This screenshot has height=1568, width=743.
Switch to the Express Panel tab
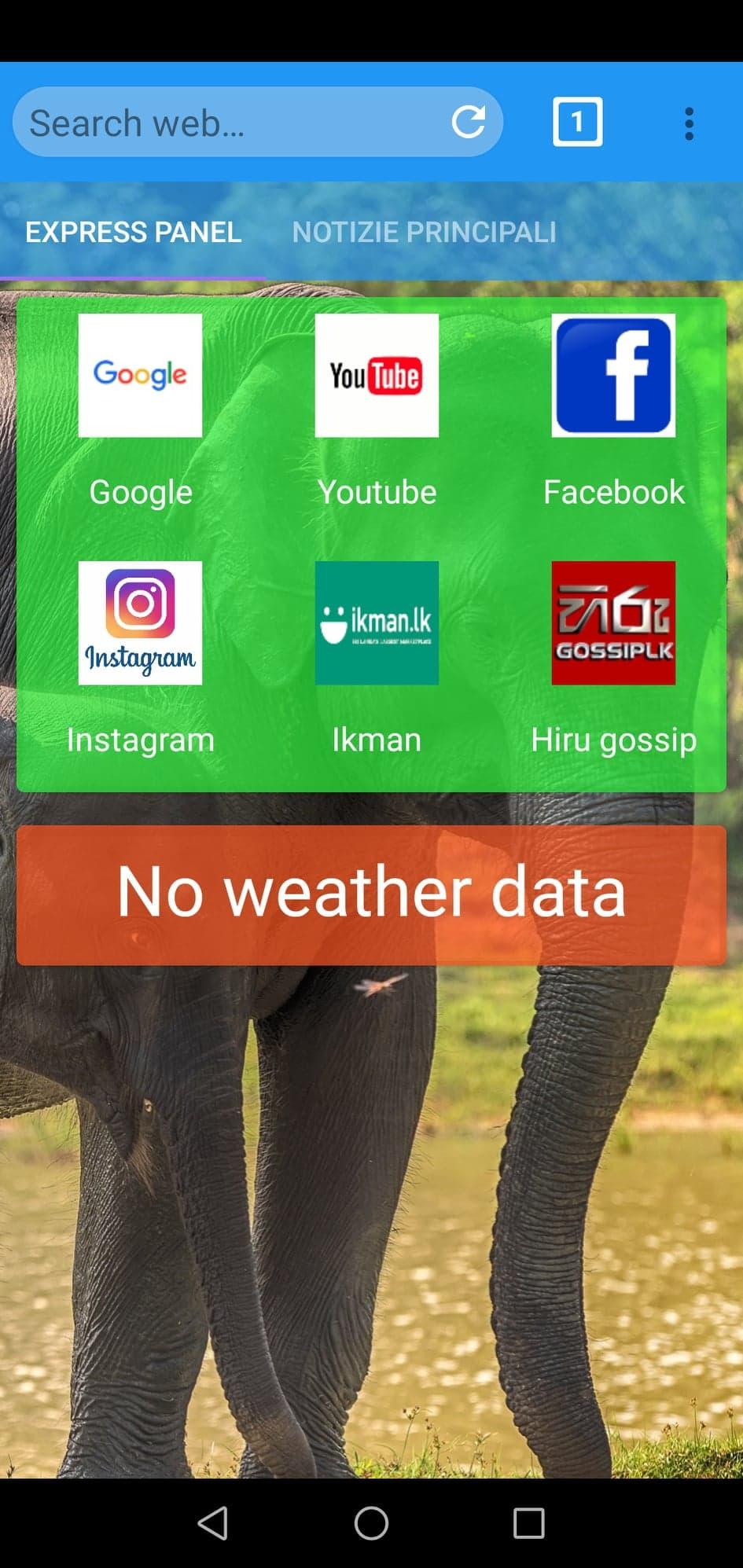click(133, 232)
